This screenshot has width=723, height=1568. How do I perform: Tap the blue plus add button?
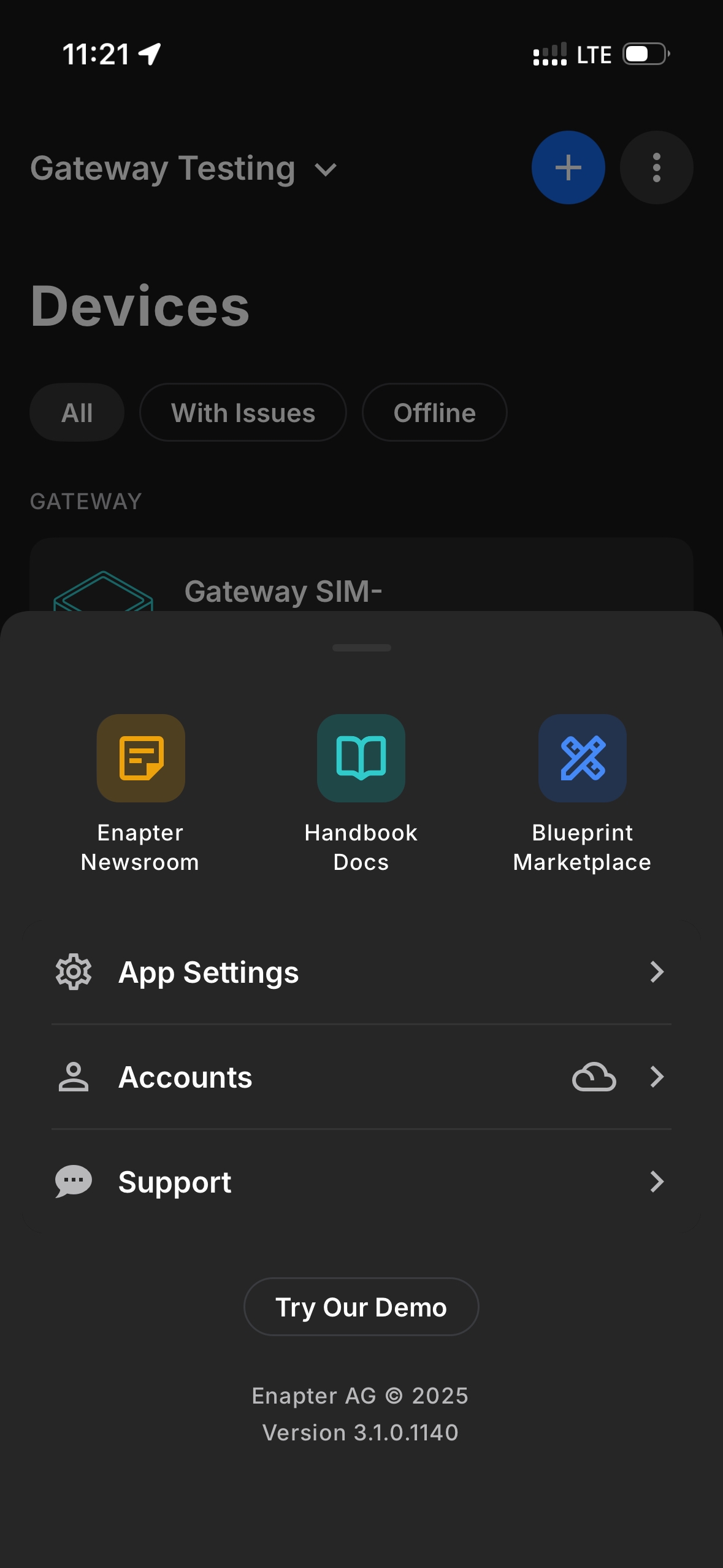[568, 167]
